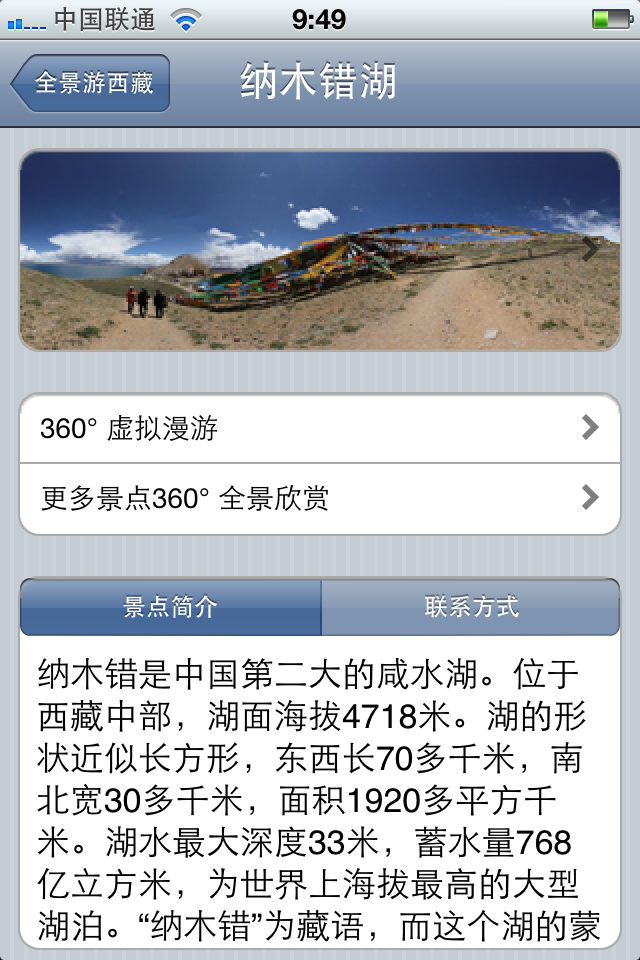640x960 pixels.
Task: Switch to the 联系方式 tab
Action: click(470, 607)
